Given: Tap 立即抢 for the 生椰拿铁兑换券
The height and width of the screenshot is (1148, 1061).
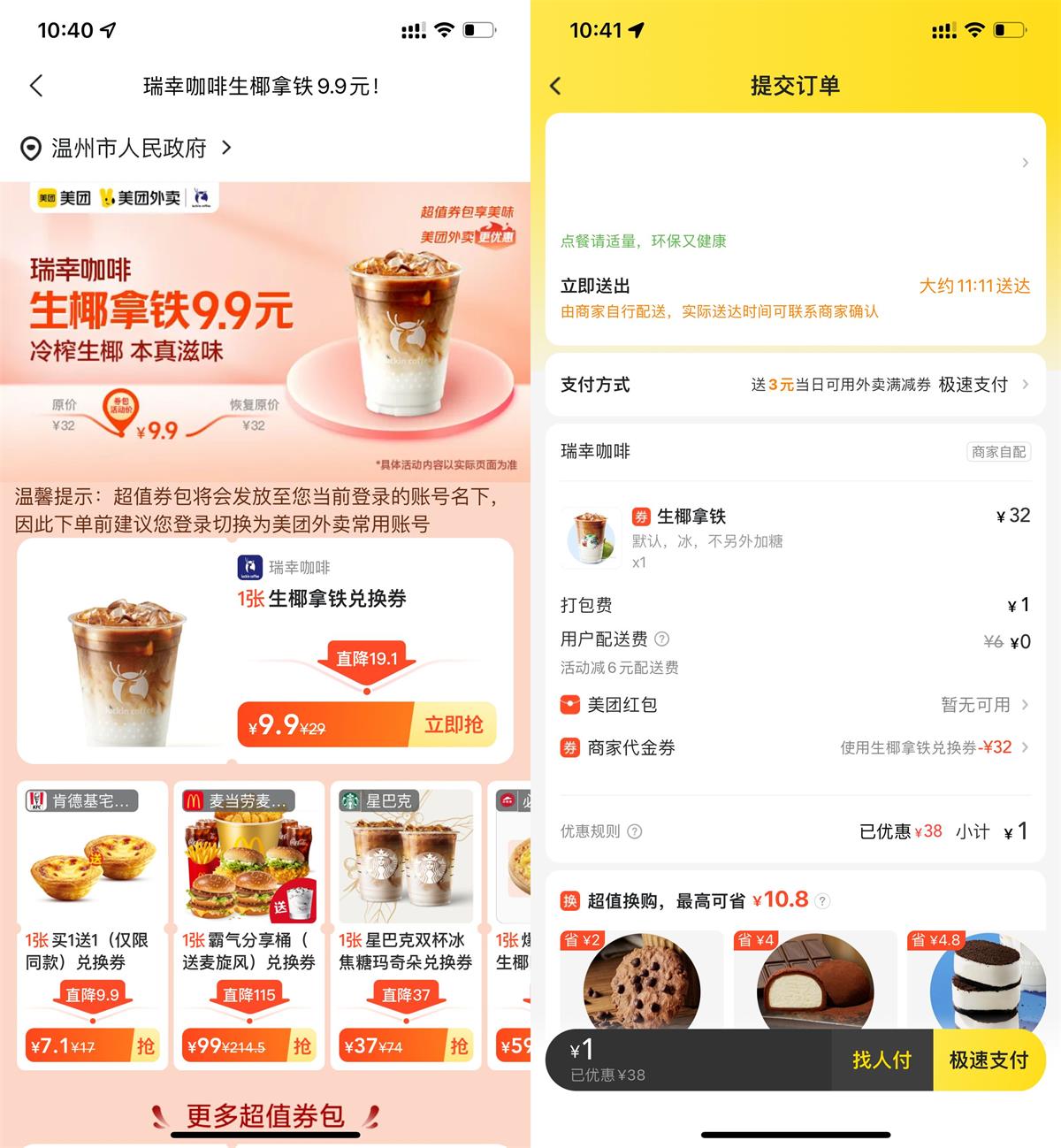Looking at the screenshot, I should tap(453, 725).
